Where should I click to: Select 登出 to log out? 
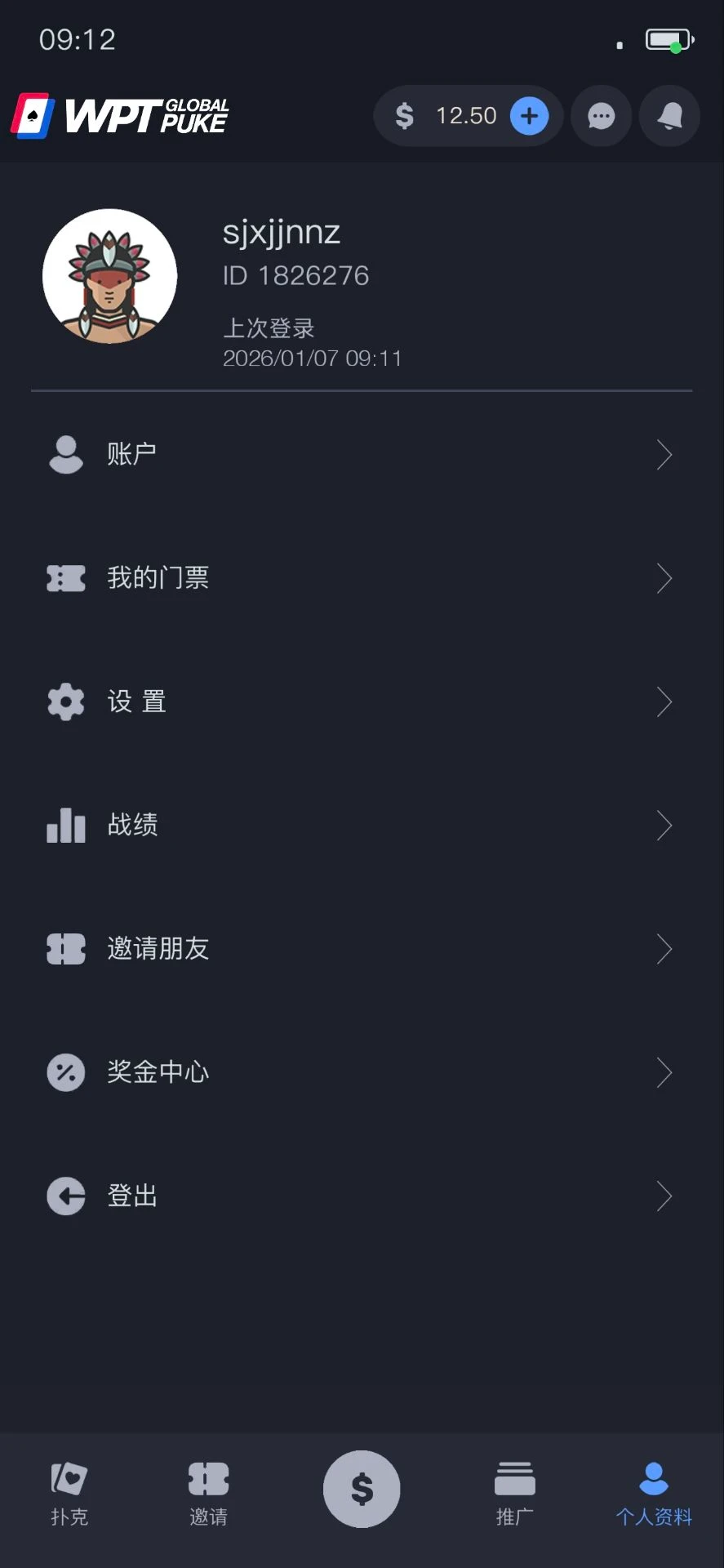tap(361, 1196)
